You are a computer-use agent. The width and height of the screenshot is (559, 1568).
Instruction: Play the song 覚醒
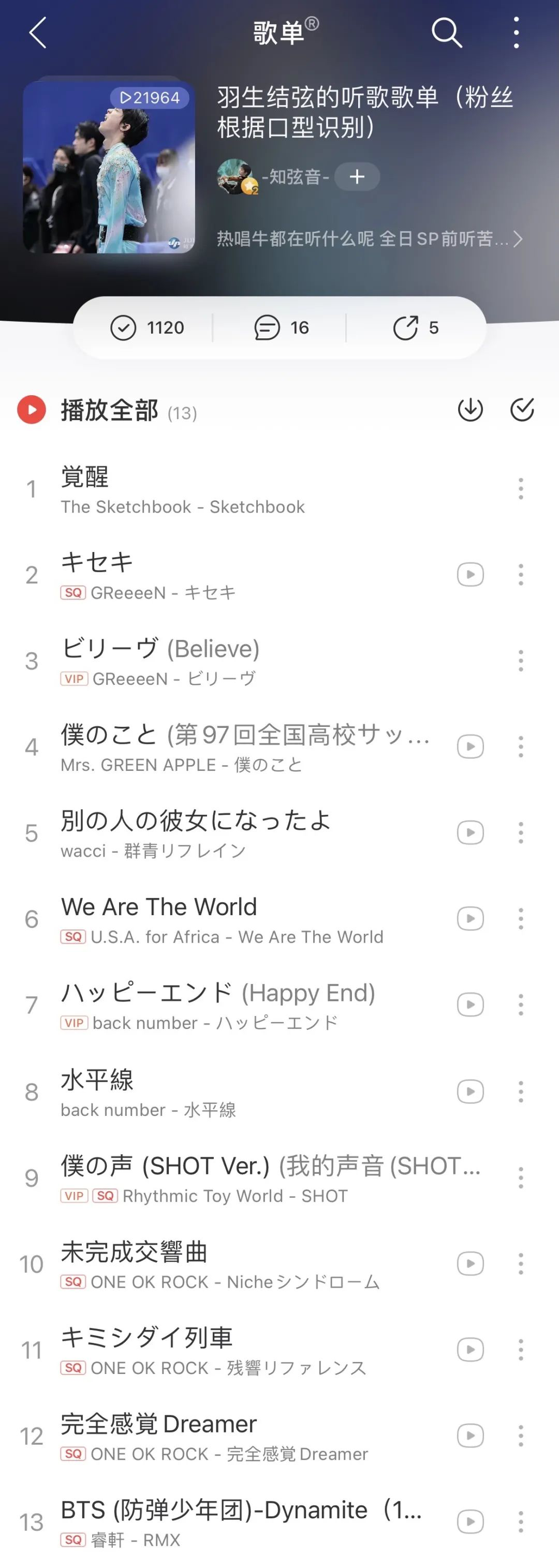[183, 490]
